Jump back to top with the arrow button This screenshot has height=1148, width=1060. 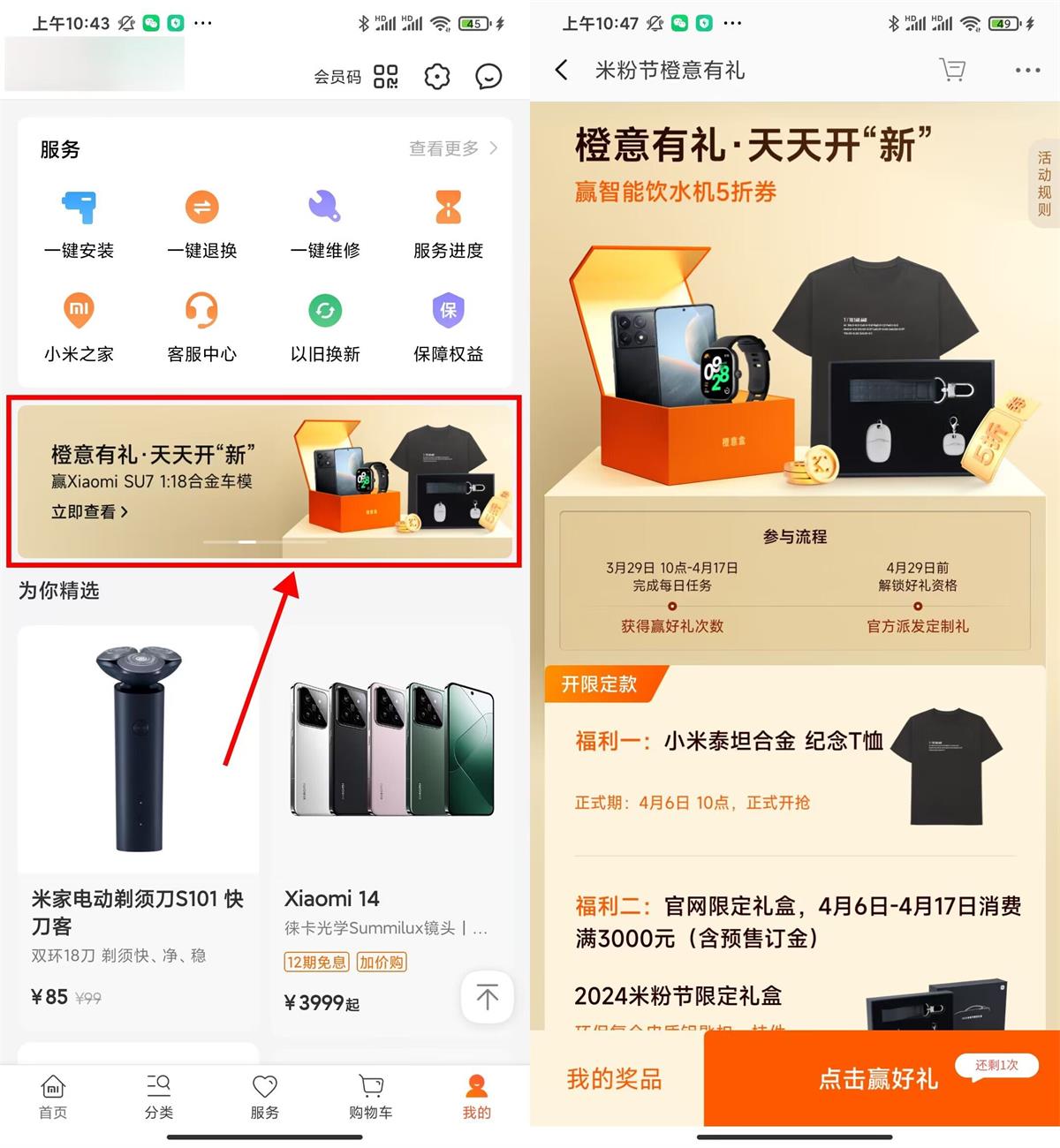[x=487, y=997]
